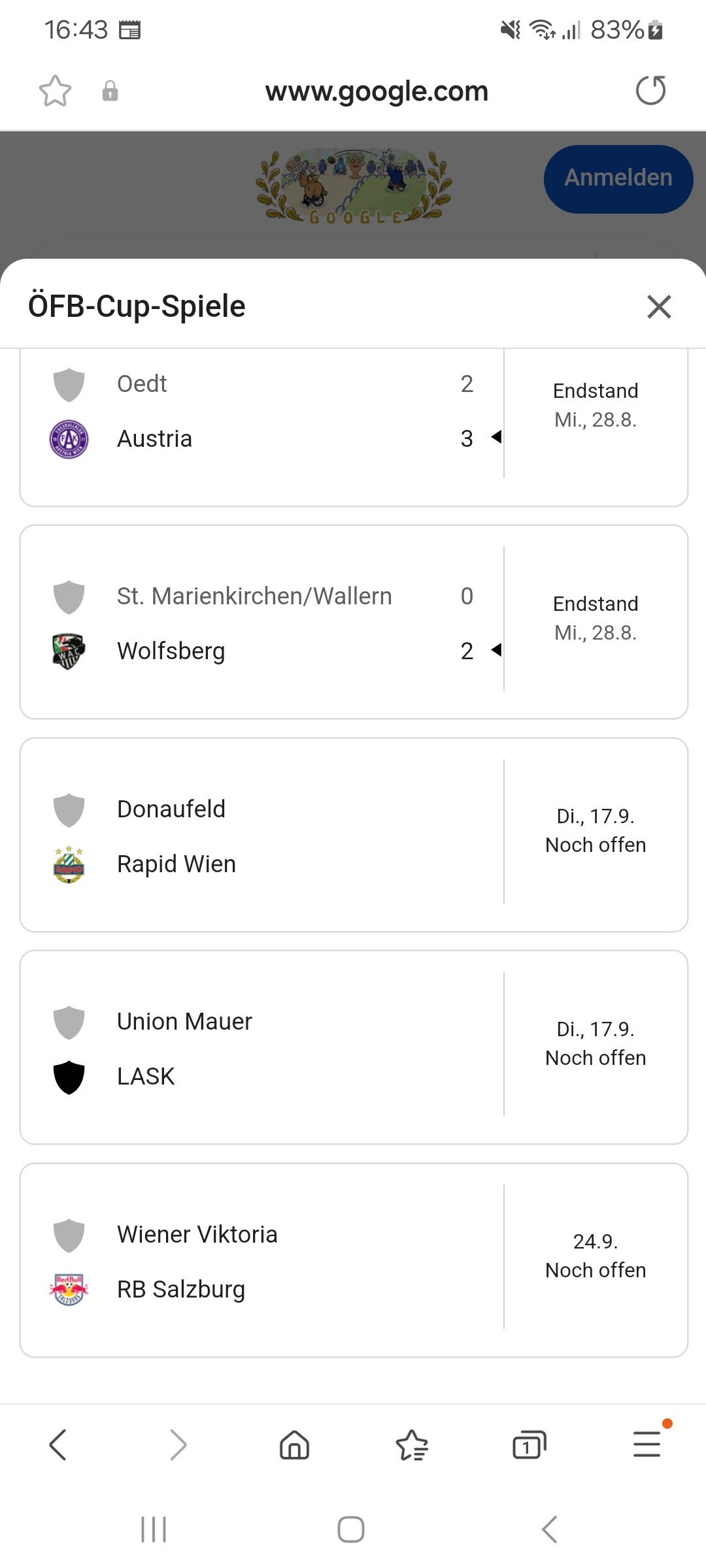
Task: Open the Oedt vs Austria match card
Action: click(354, 427)
